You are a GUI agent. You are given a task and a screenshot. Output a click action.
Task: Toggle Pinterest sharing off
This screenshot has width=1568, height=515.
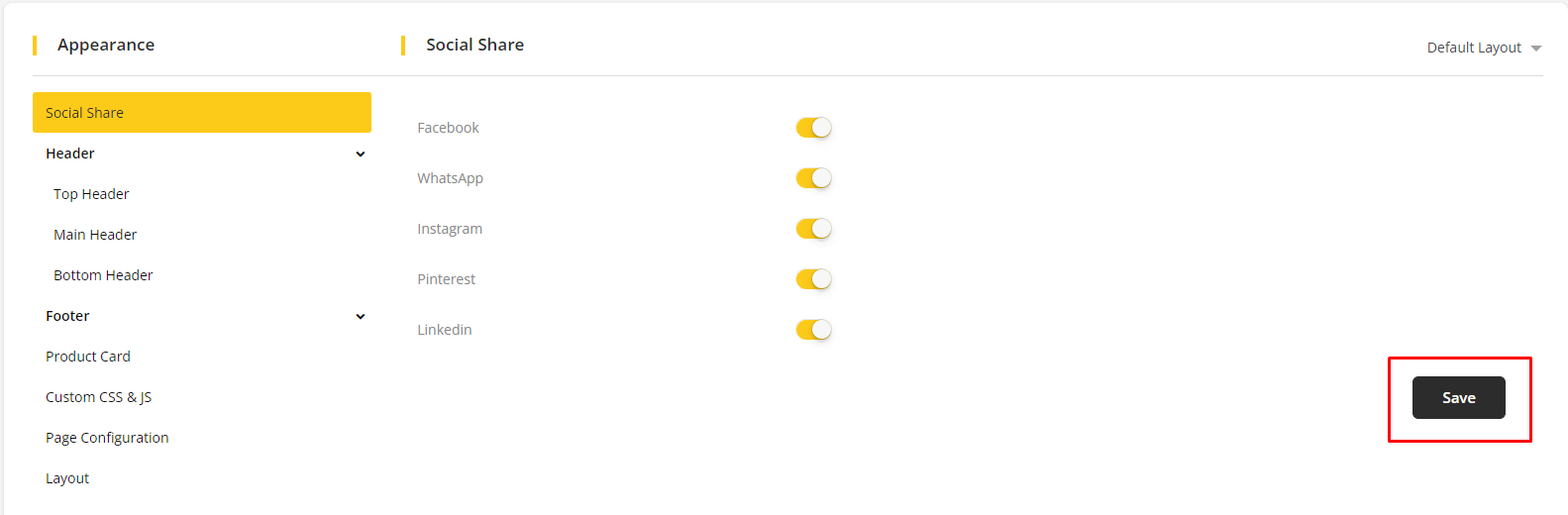click(813, 279)
